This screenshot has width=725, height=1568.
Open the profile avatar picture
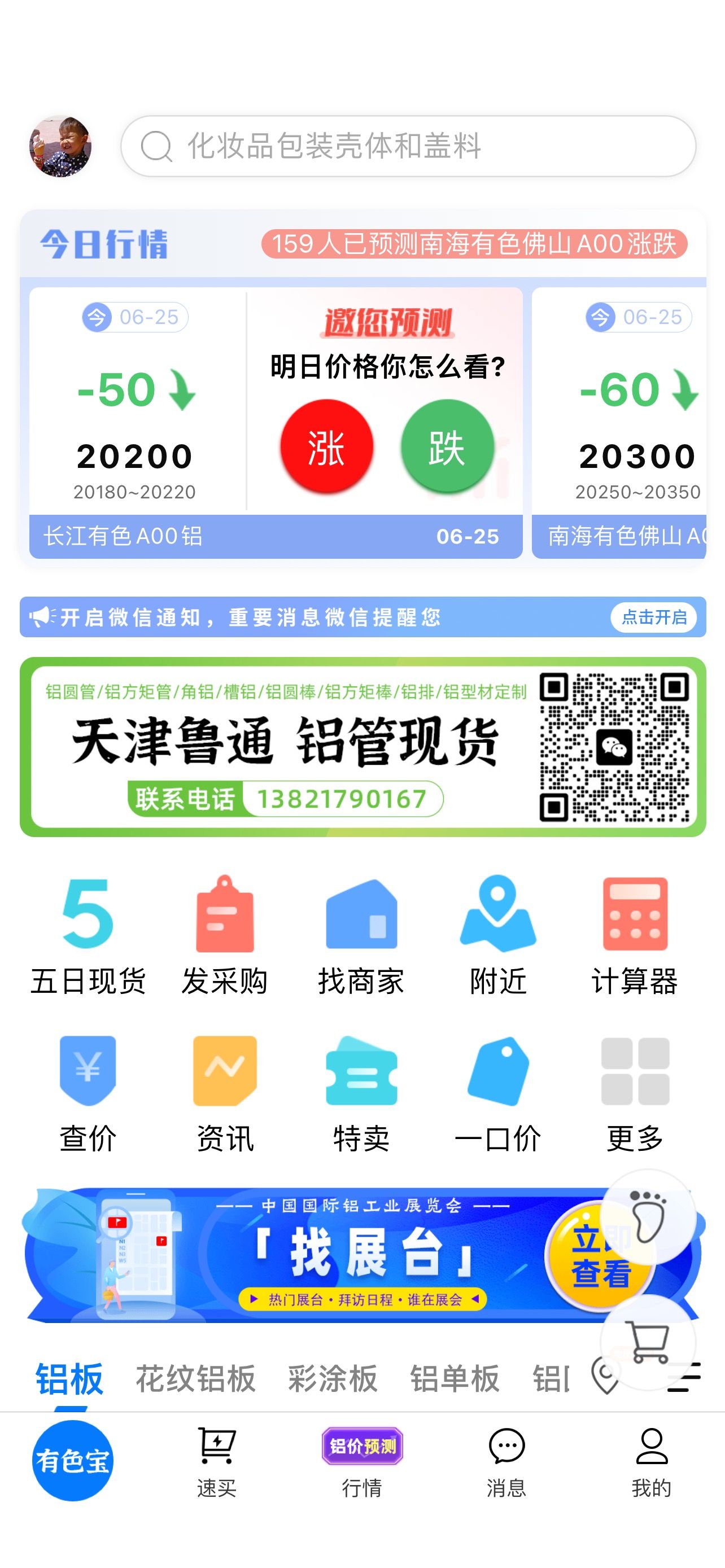pos(60,147)
